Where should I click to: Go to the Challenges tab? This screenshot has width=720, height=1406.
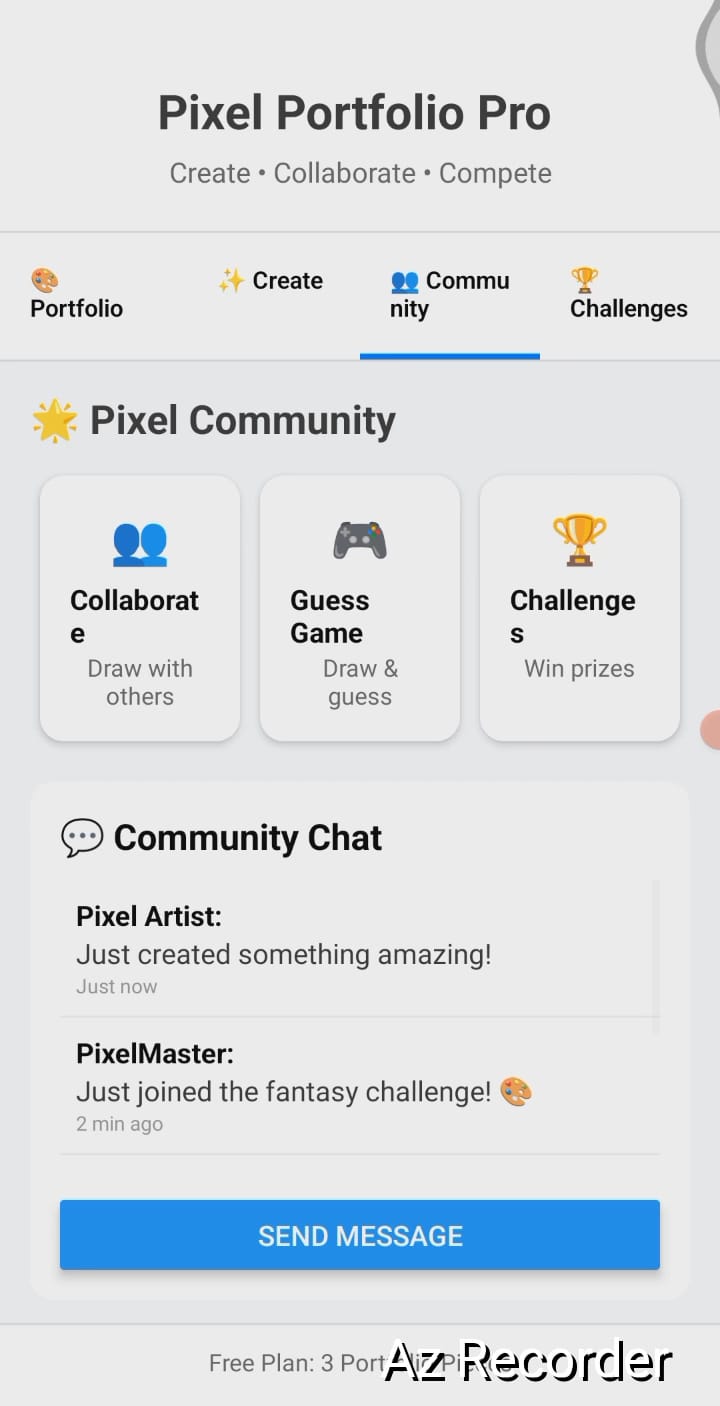pos(629,295)
